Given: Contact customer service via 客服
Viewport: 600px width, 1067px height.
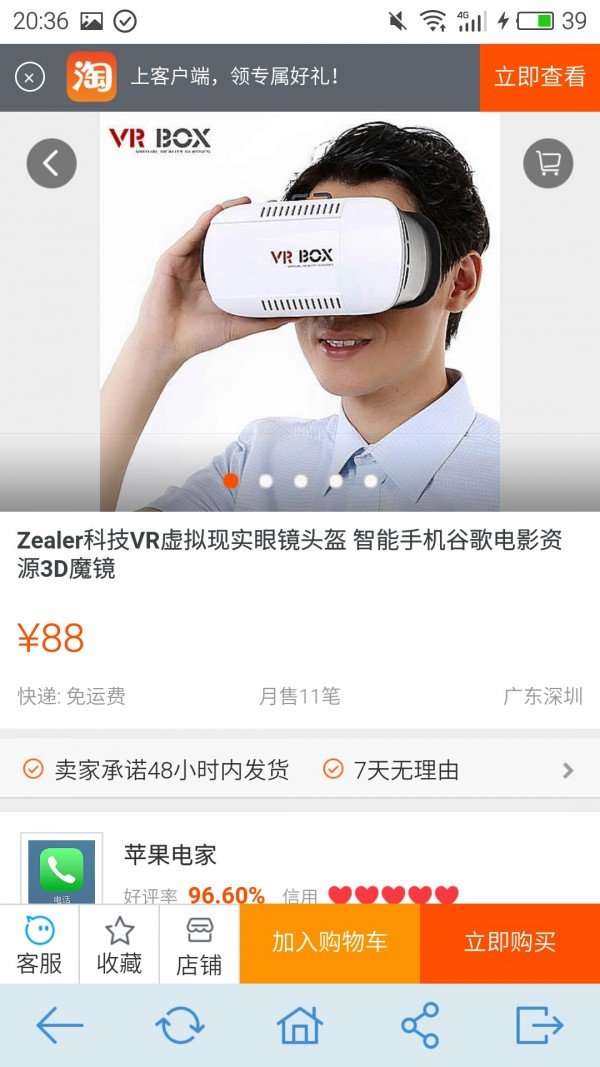Looking at the screenshot, I should pos(39,945).
